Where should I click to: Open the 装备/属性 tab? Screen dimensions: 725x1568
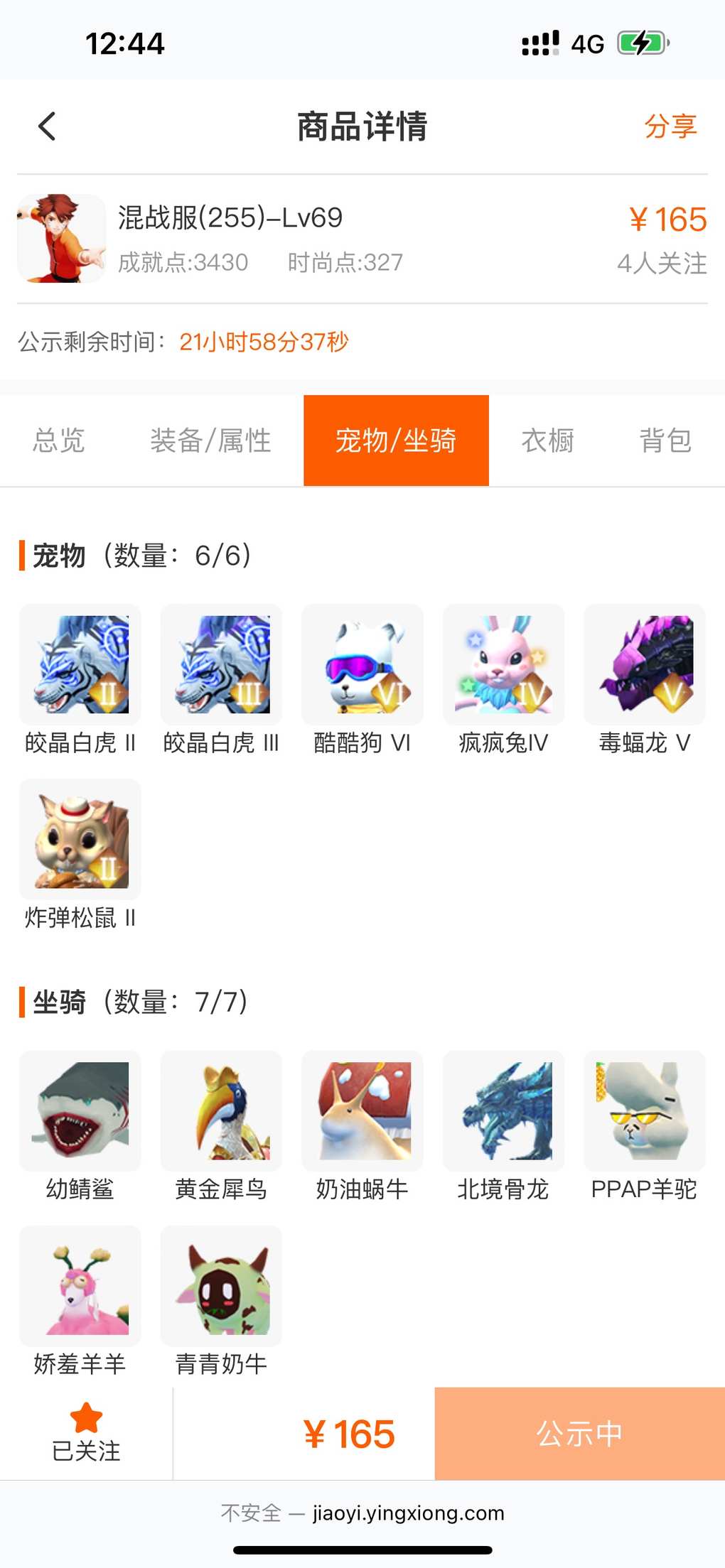point(210,440)
